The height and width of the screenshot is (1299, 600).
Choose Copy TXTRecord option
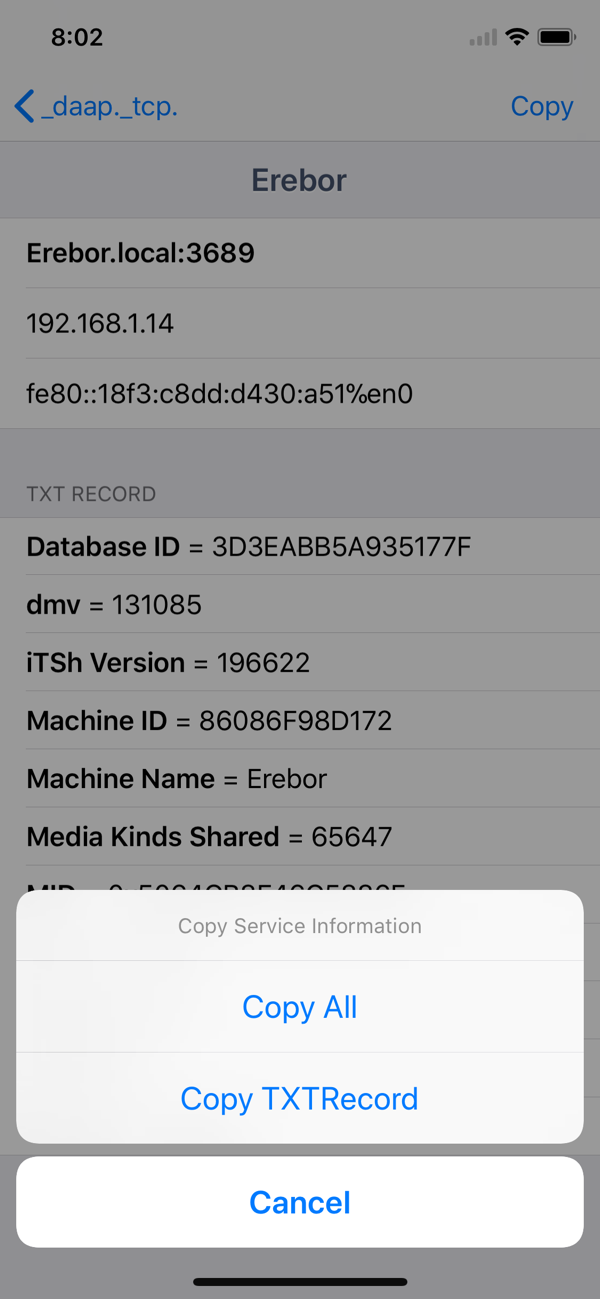[x=299, y=1099]
